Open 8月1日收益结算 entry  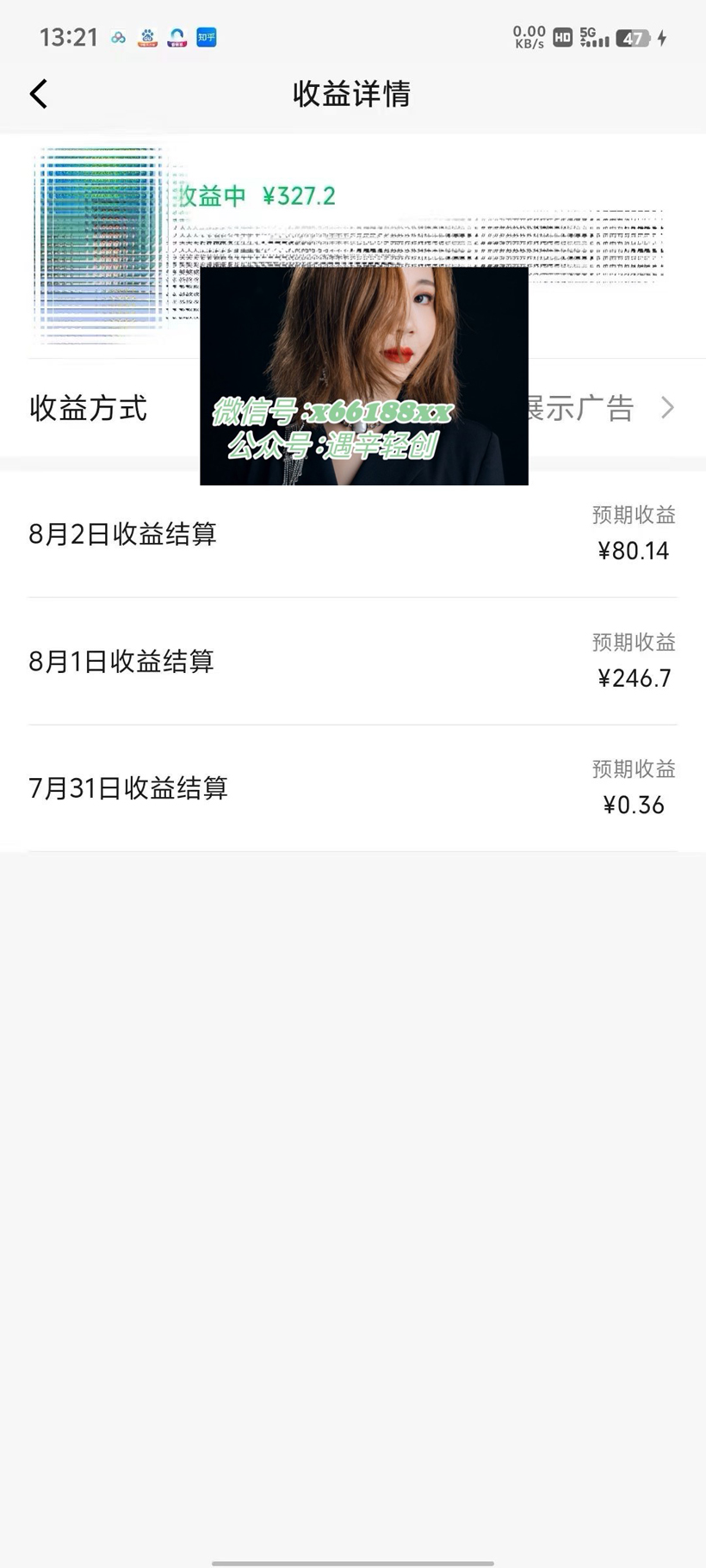[353, 661]
